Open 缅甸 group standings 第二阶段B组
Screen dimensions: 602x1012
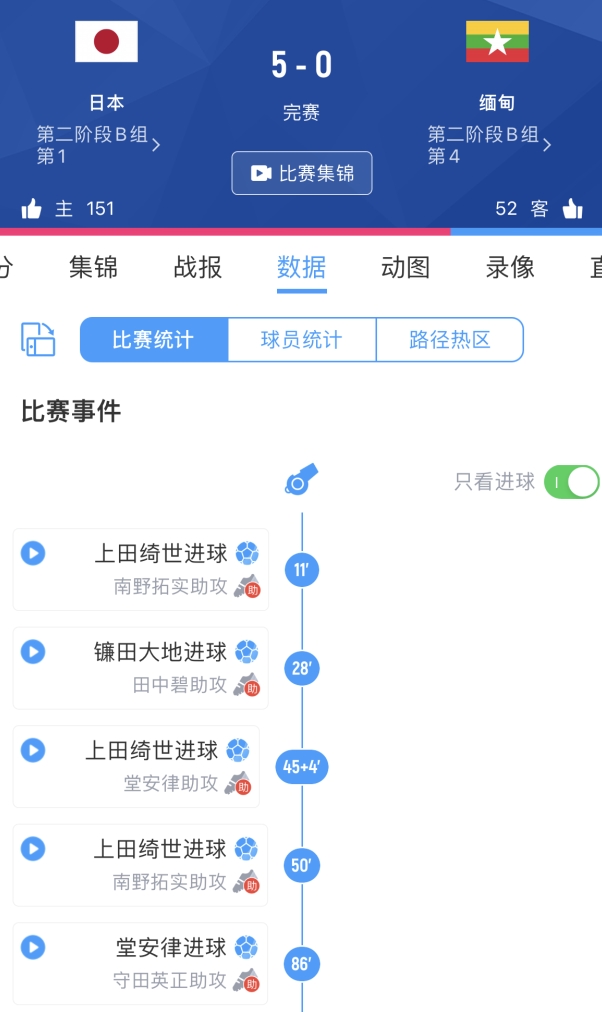489,144
